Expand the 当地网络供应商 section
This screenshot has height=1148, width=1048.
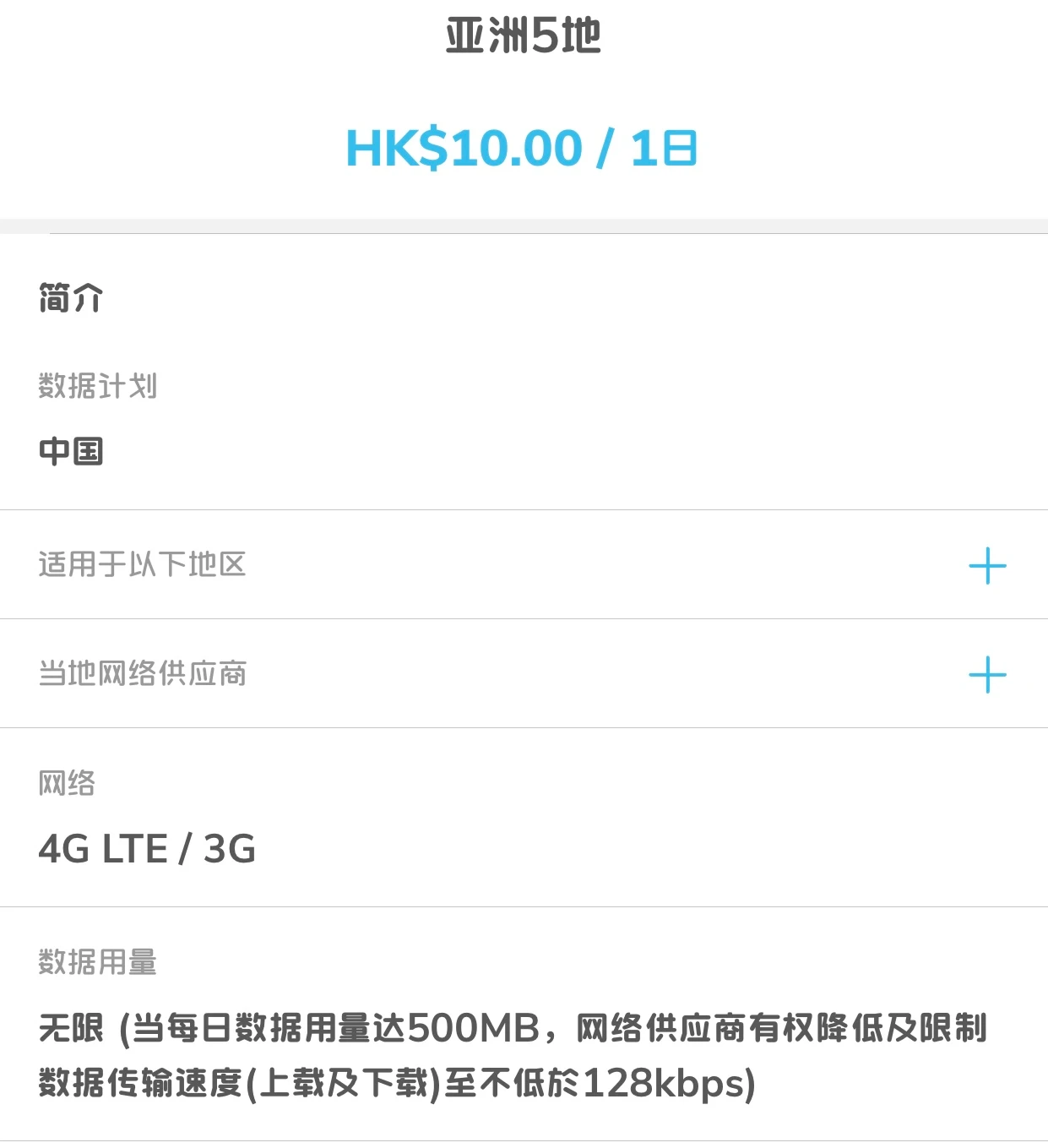[x=986, y=674]
